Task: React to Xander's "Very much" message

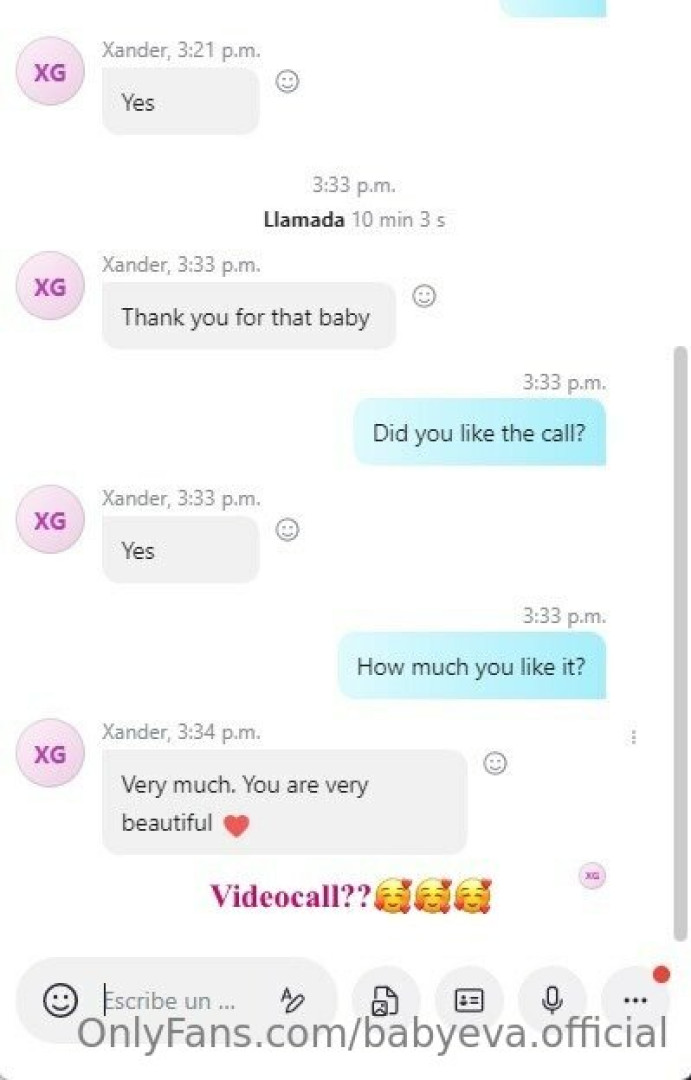Action: pos(495,764)
